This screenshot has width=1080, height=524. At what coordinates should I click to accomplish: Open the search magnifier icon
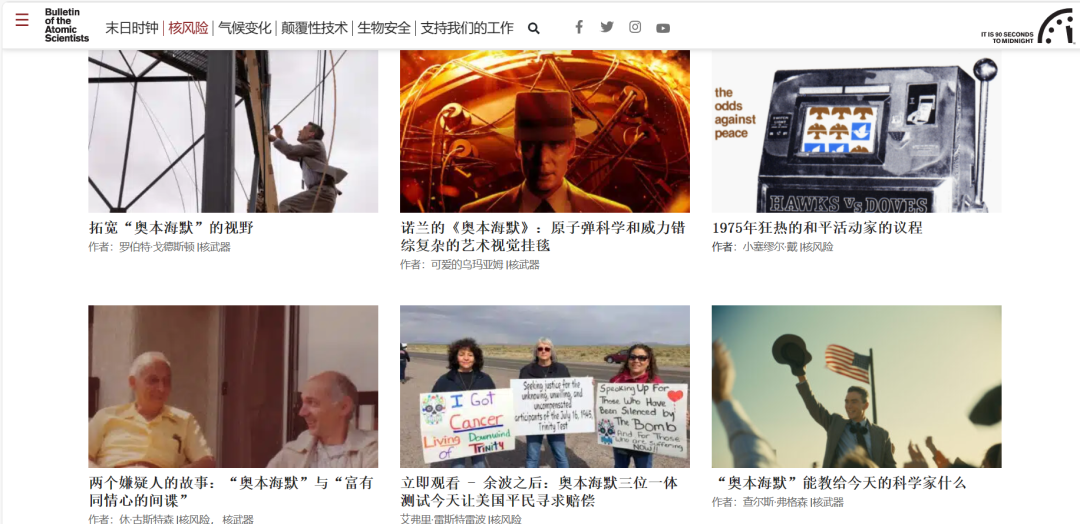(x=534, y=28)
